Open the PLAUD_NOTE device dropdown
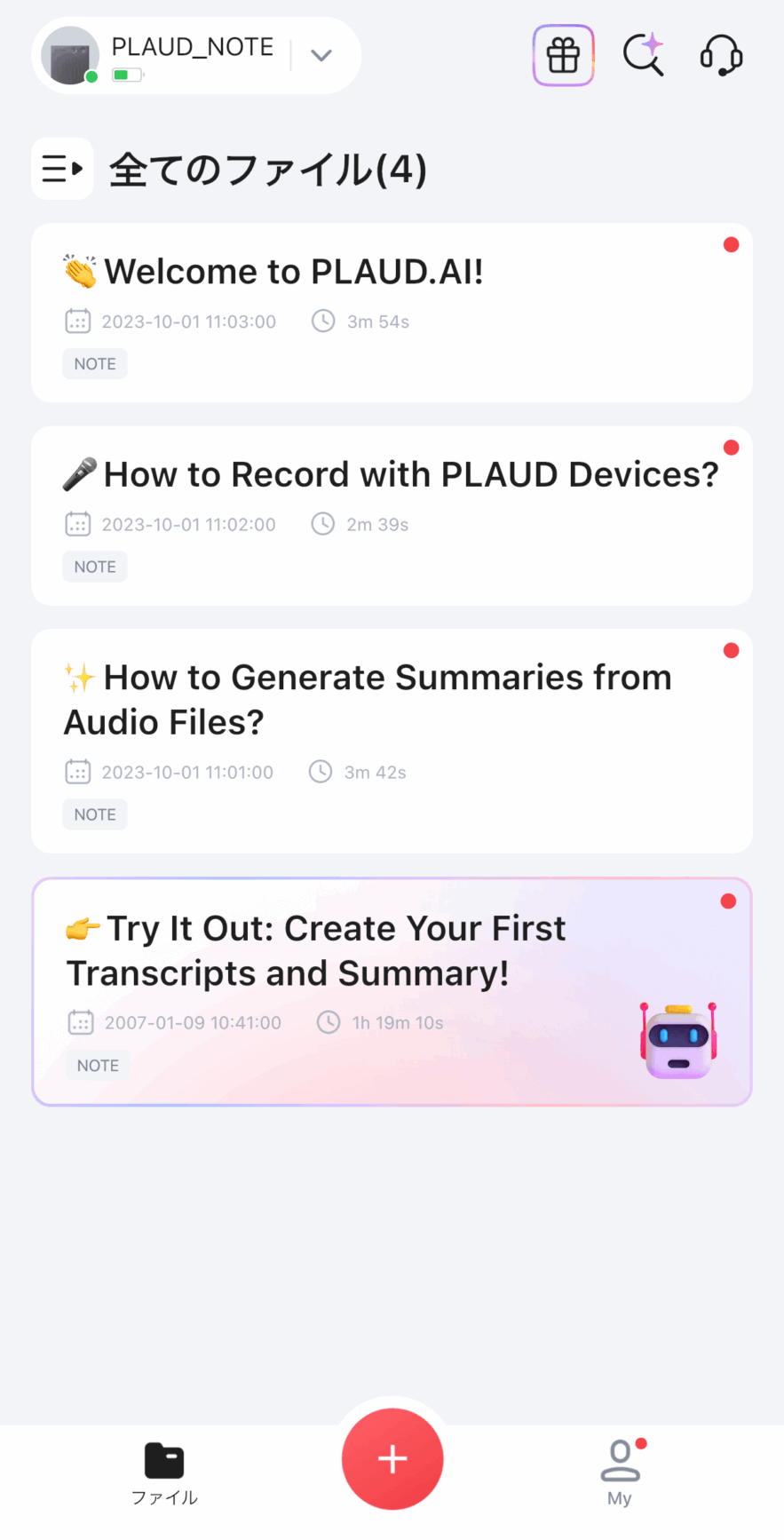Viewport: 784px width, 1540px height. 321,56
